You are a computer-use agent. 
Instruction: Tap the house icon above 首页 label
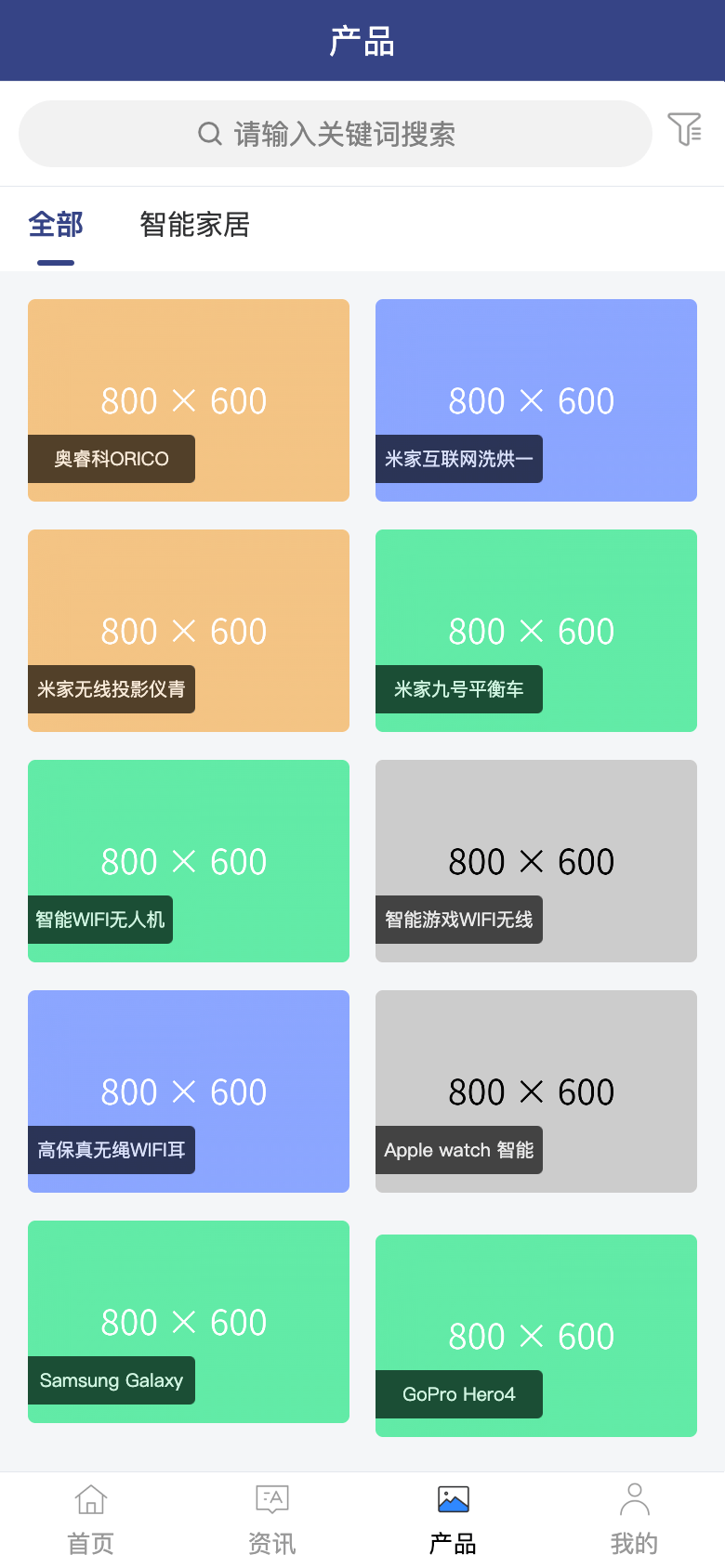click(x=90, y=1498)
